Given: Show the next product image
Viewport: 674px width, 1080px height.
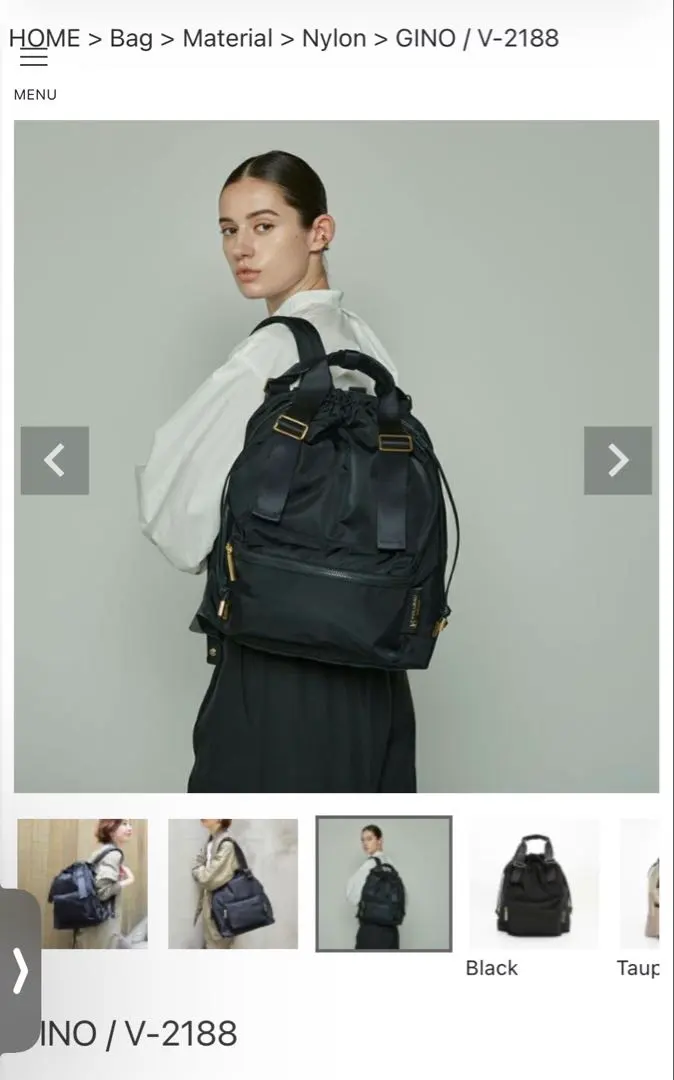Looking at the screenshot, I should [x=618, y=460].
